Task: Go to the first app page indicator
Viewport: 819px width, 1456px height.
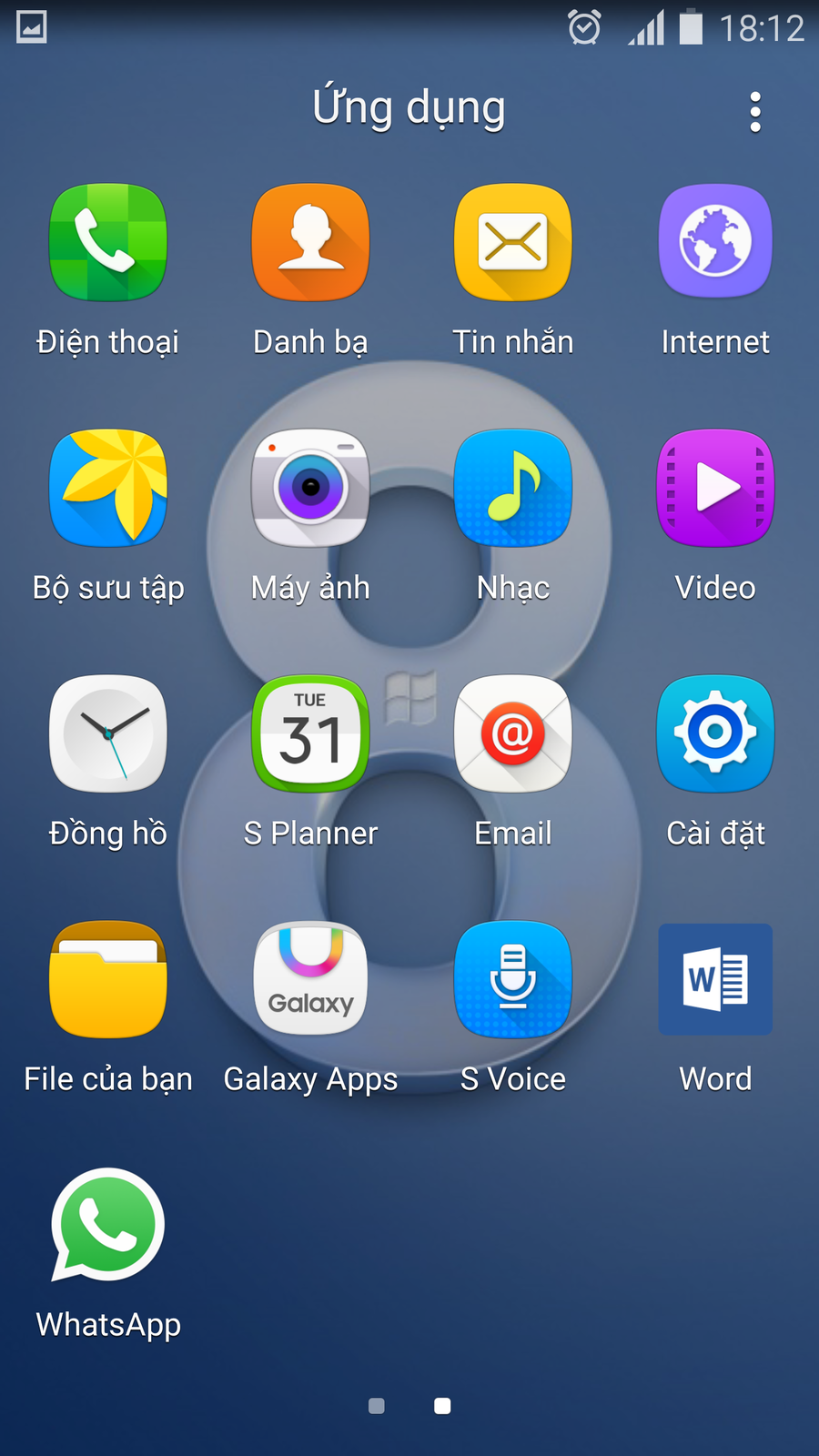Action: [377, 1406]
